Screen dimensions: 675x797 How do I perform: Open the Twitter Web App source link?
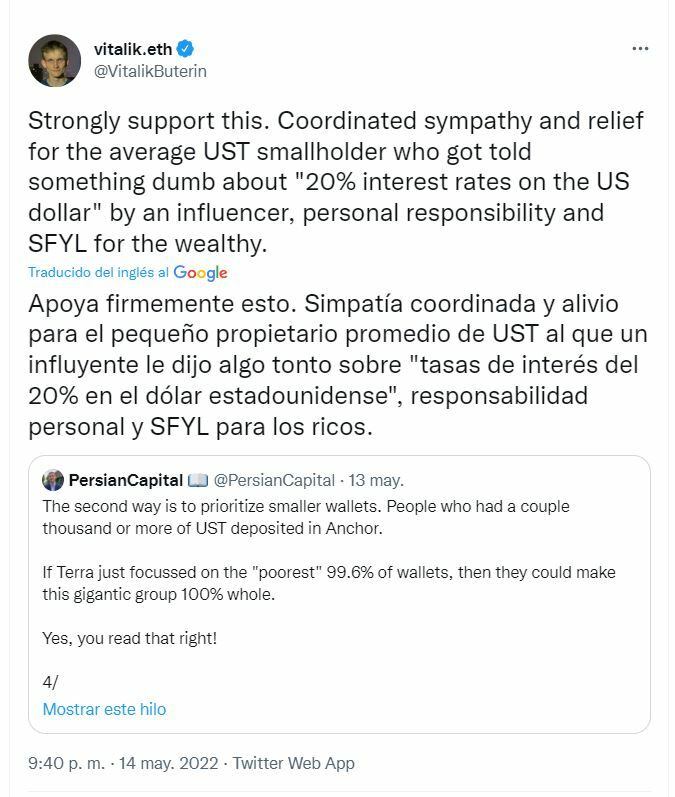coord(293,763)
